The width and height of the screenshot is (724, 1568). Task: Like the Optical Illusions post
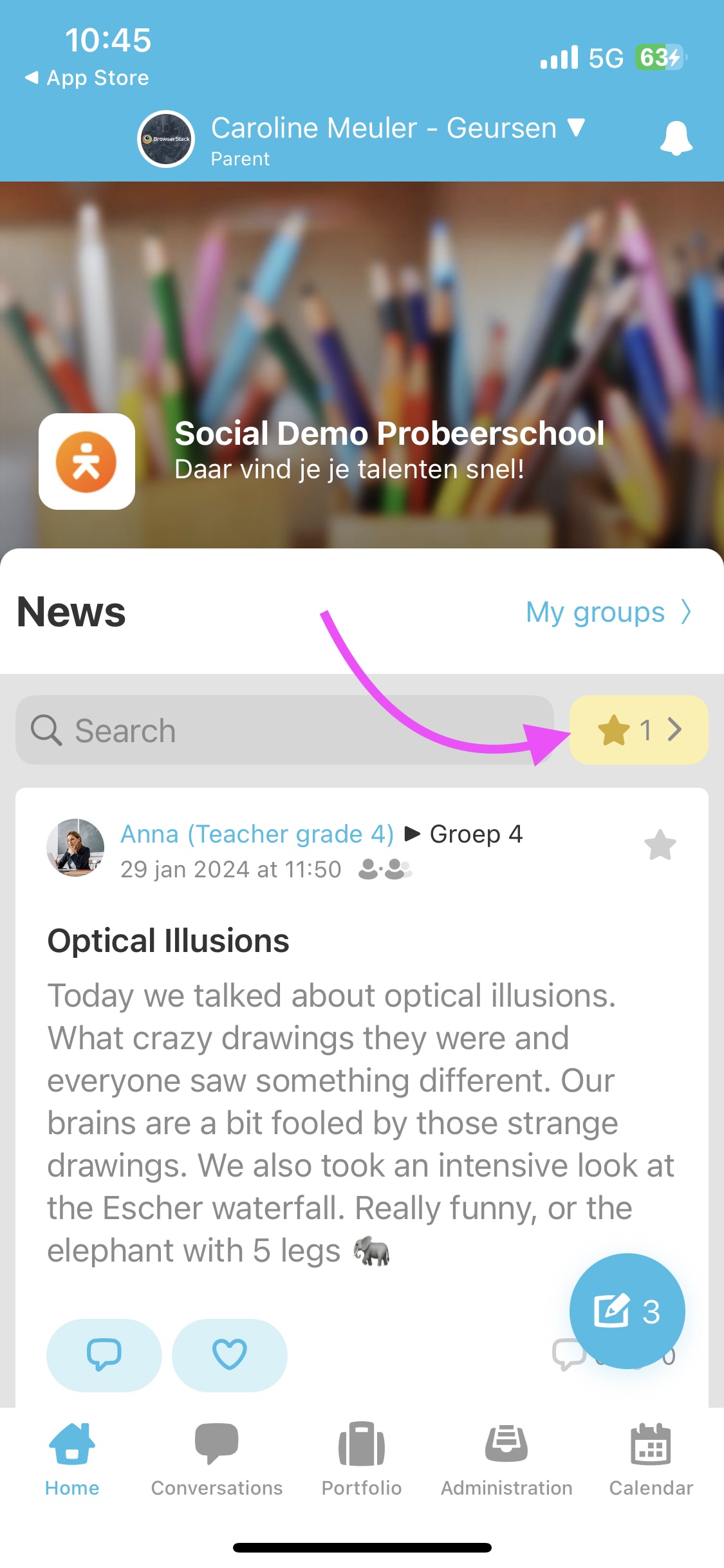pyautogui.click(x=229, y=1354)
